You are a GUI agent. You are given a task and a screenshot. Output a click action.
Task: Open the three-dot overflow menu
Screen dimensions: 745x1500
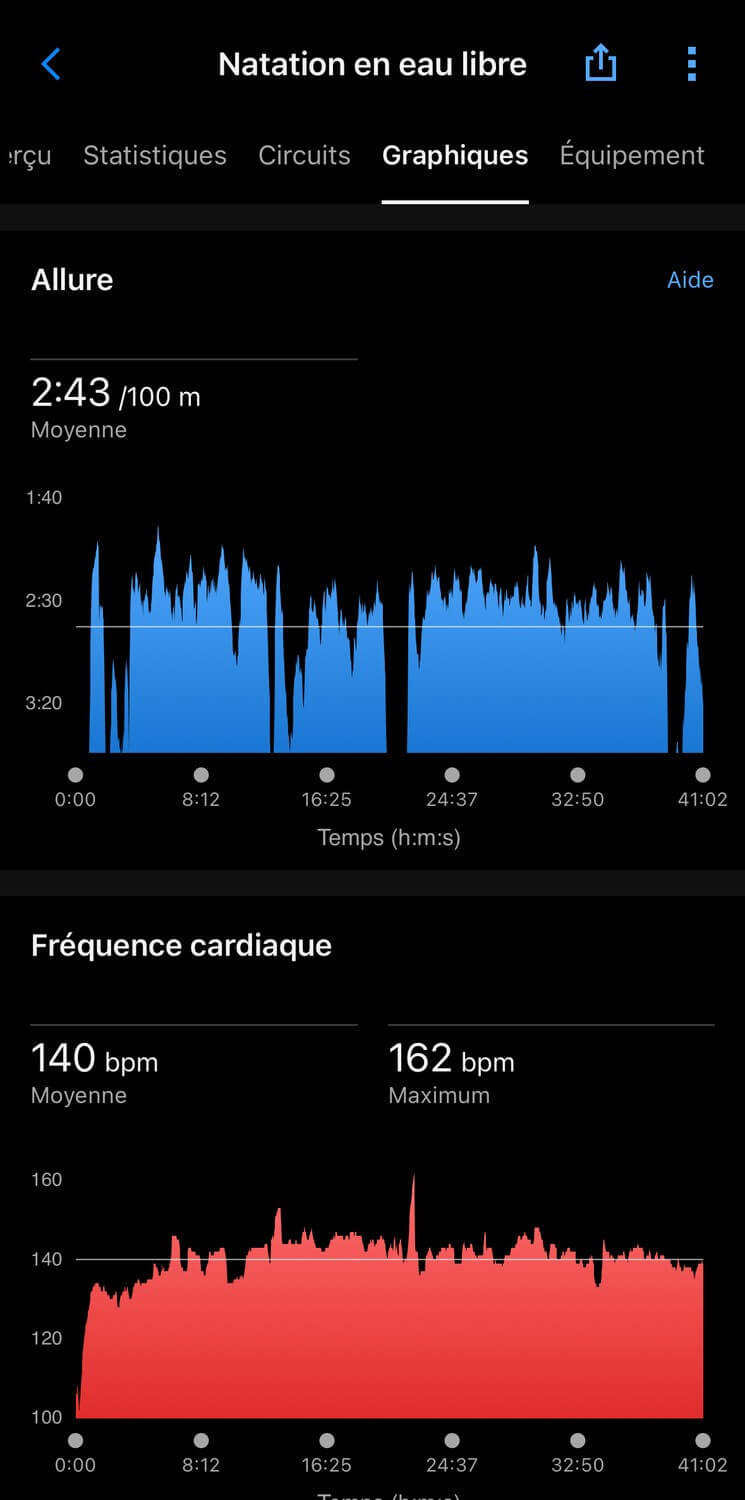[691, 64]
